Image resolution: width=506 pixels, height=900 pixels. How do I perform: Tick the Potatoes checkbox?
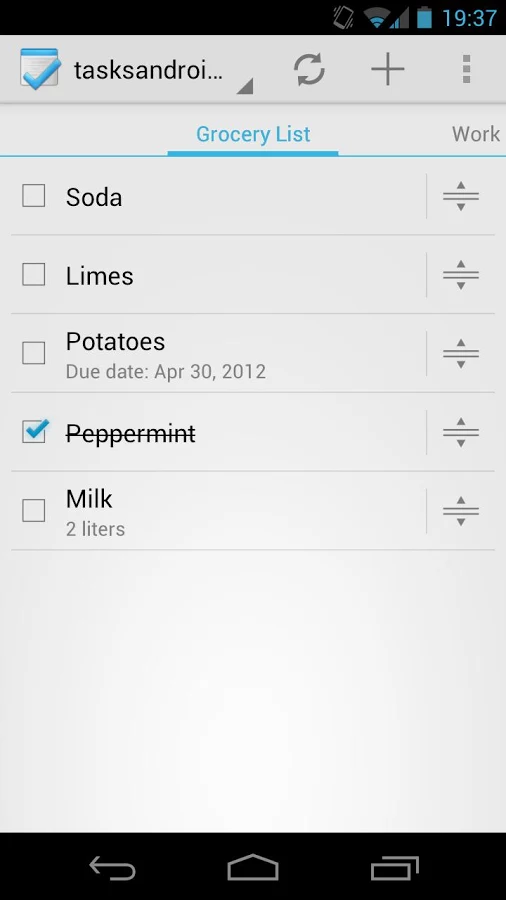[34, 353]
